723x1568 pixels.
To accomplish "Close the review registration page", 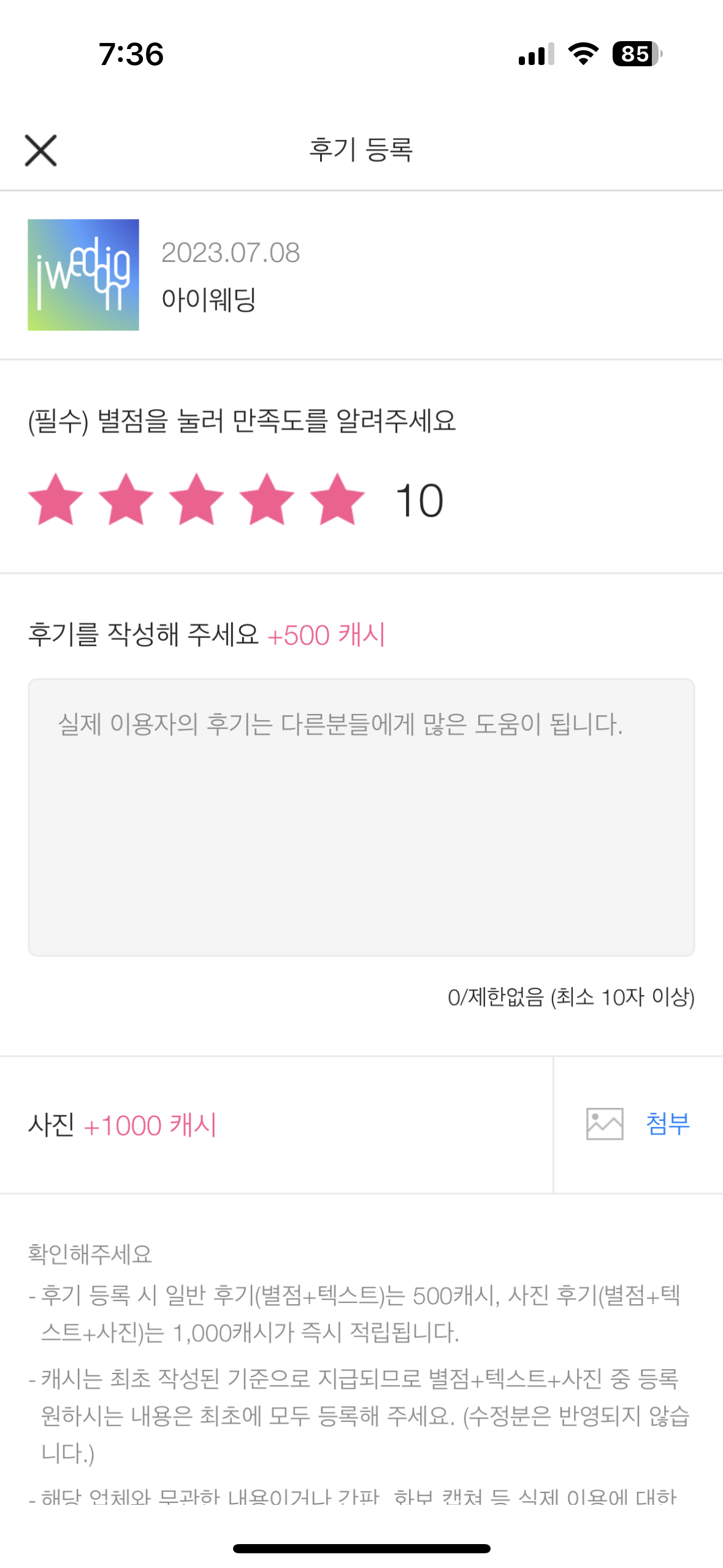I will [x=40, y=150].
